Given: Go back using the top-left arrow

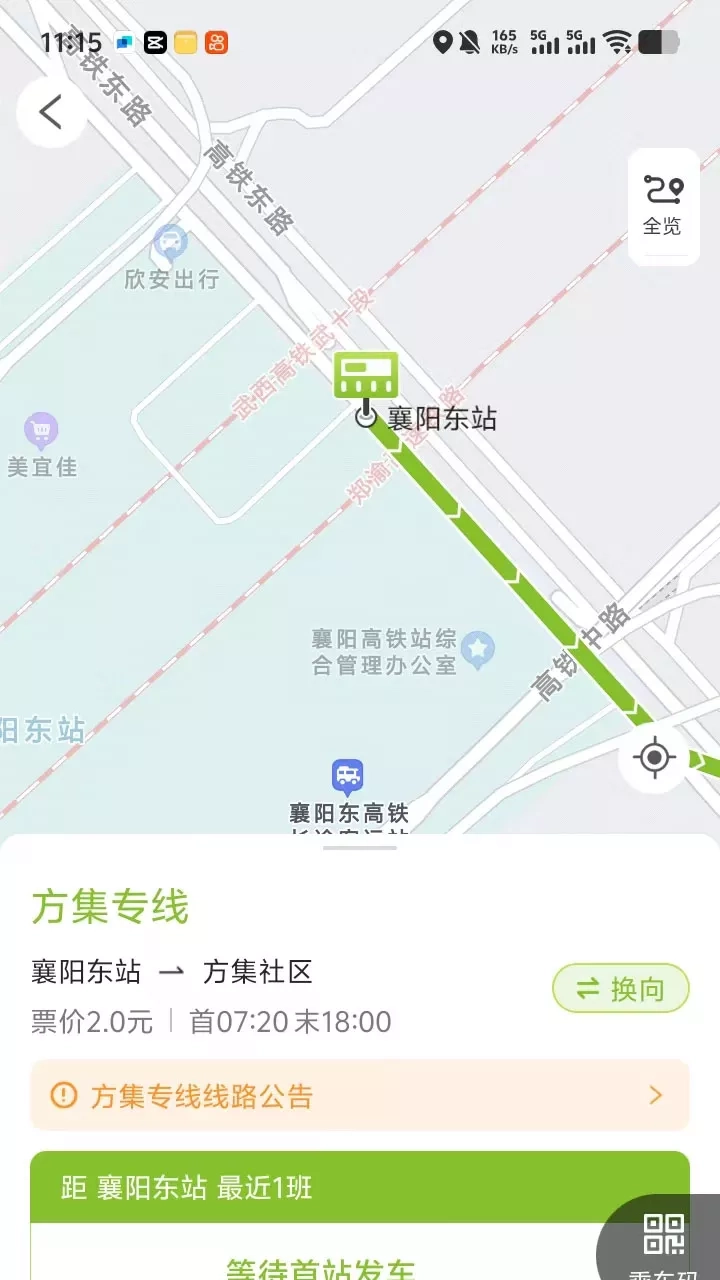Looking at the screenshot, I should pyautogui.click(x=50, y=112).
